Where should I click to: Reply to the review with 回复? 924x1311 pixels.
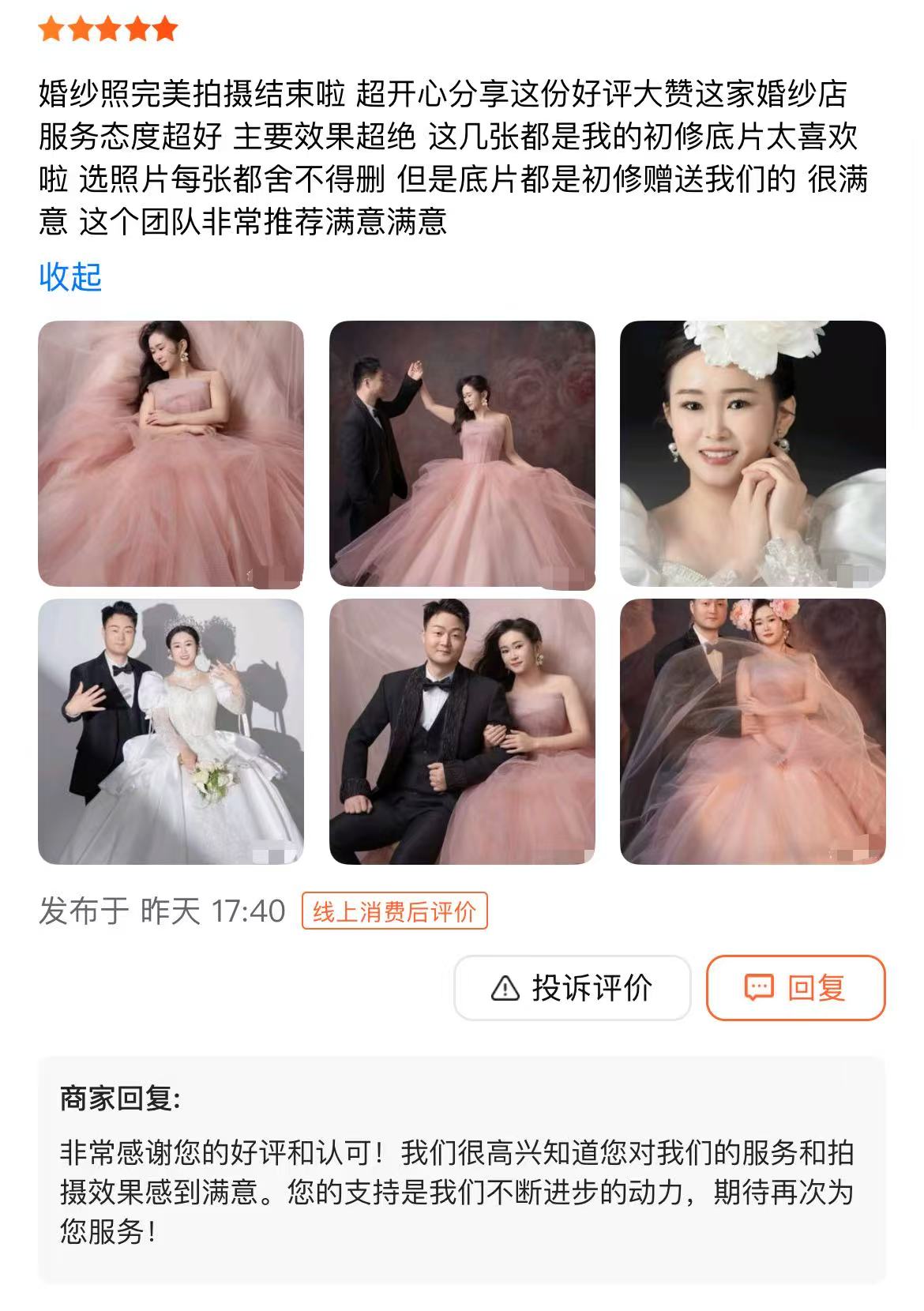[795, 987]
